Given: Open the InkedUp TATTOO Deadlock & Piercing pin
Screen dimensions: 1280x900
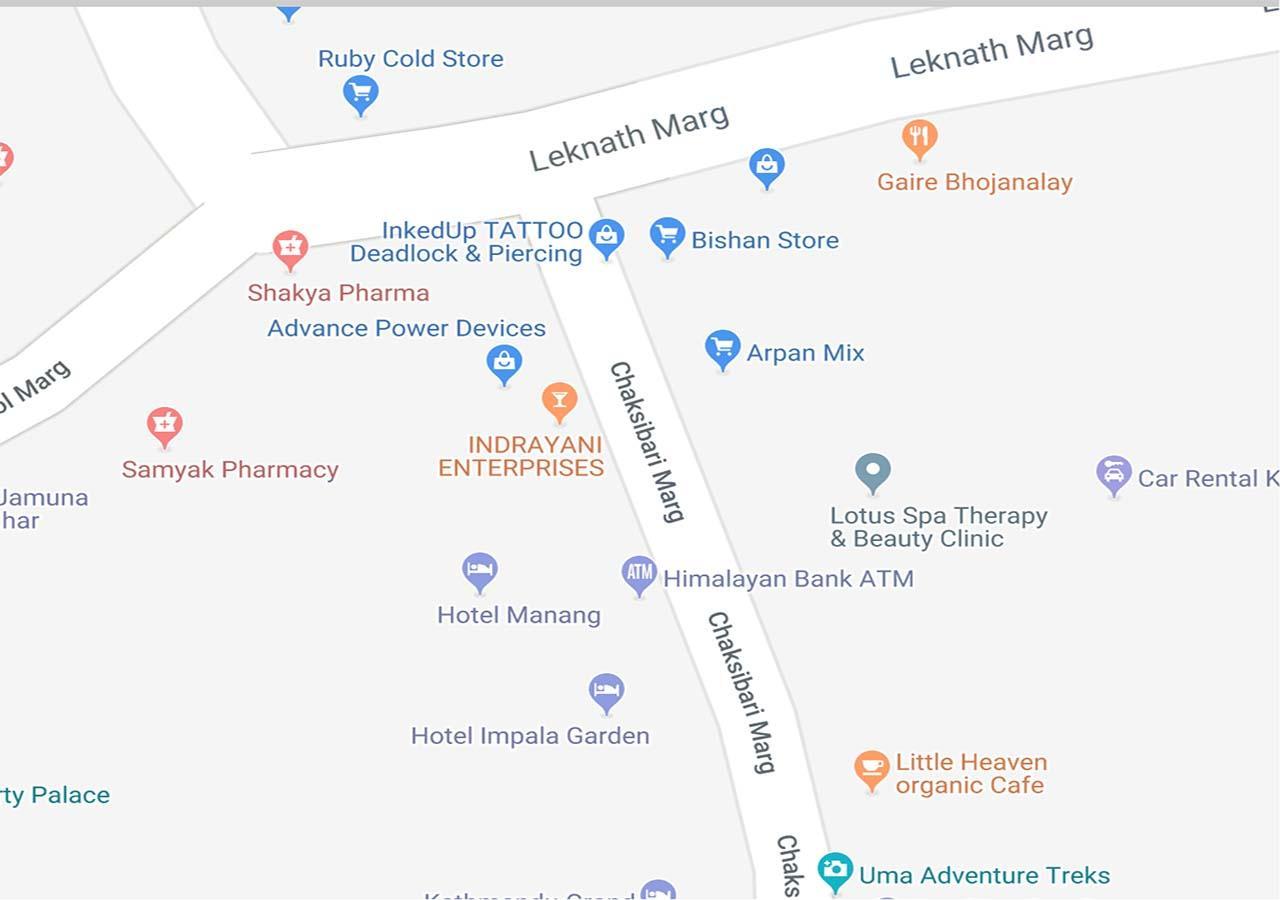Looking at the screenshot, I should [x=606, y=237].
